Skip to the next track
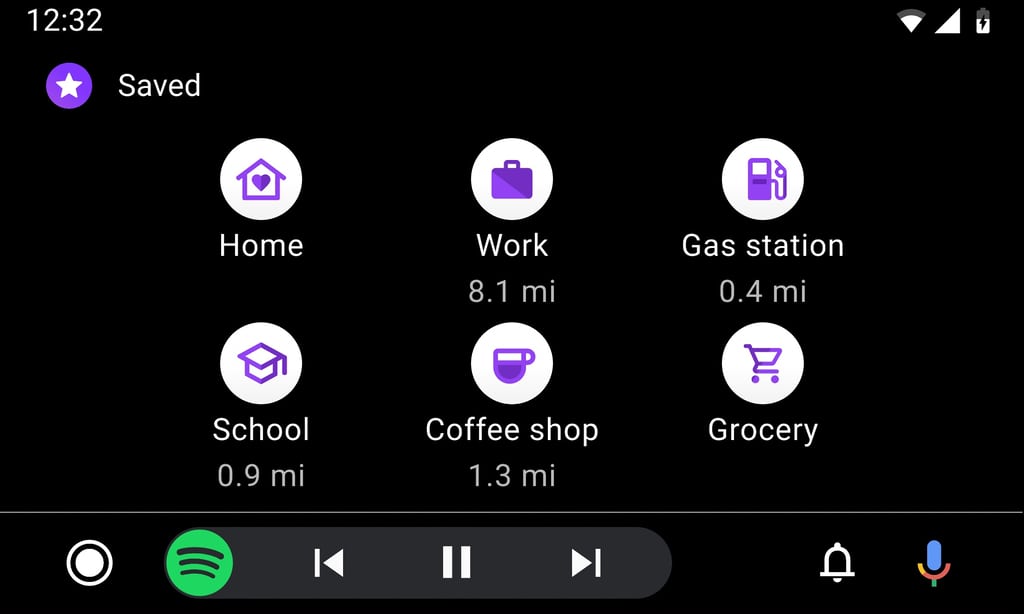Screen dimensions: 1024x614 (x=586, y=563)
